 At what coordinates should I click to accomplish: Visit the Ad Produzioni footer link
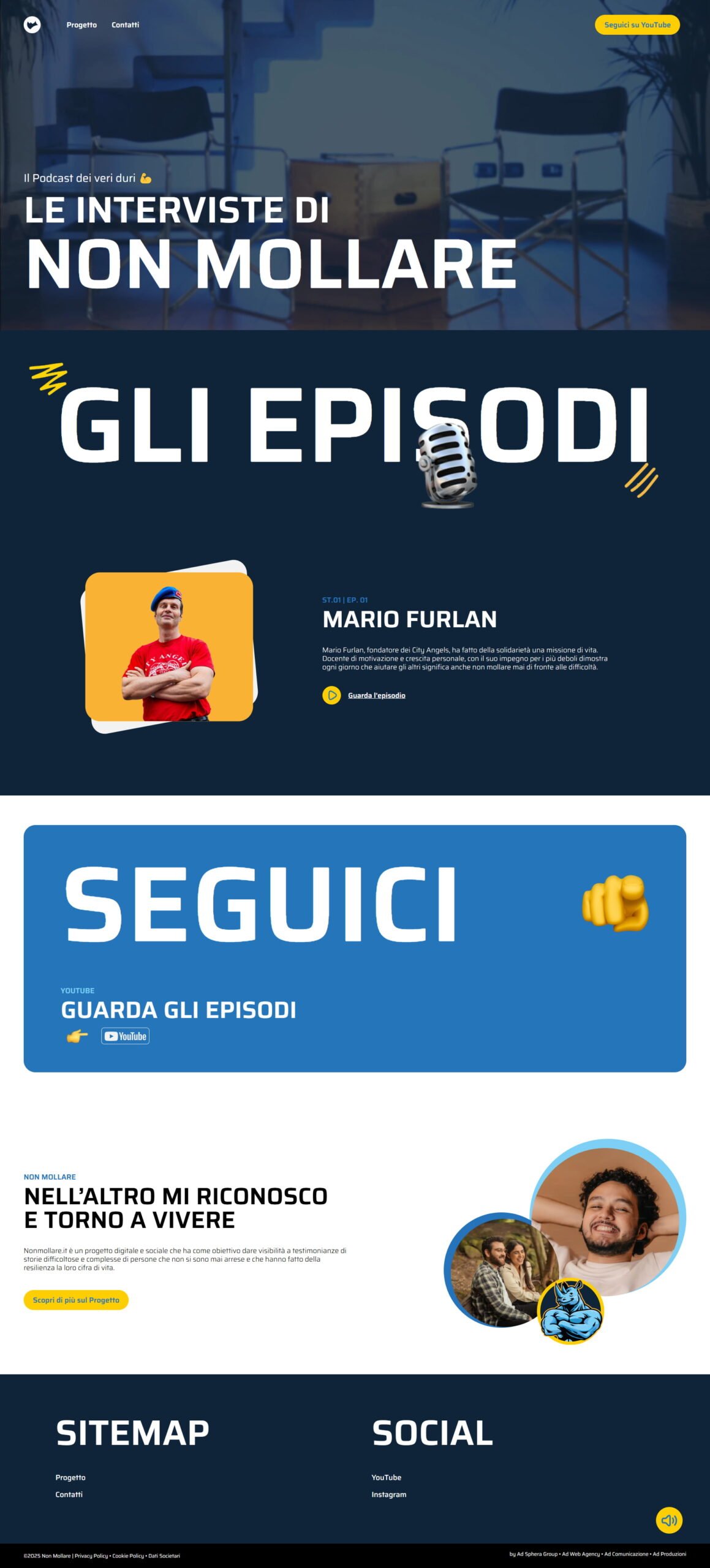pos(669,1554)
